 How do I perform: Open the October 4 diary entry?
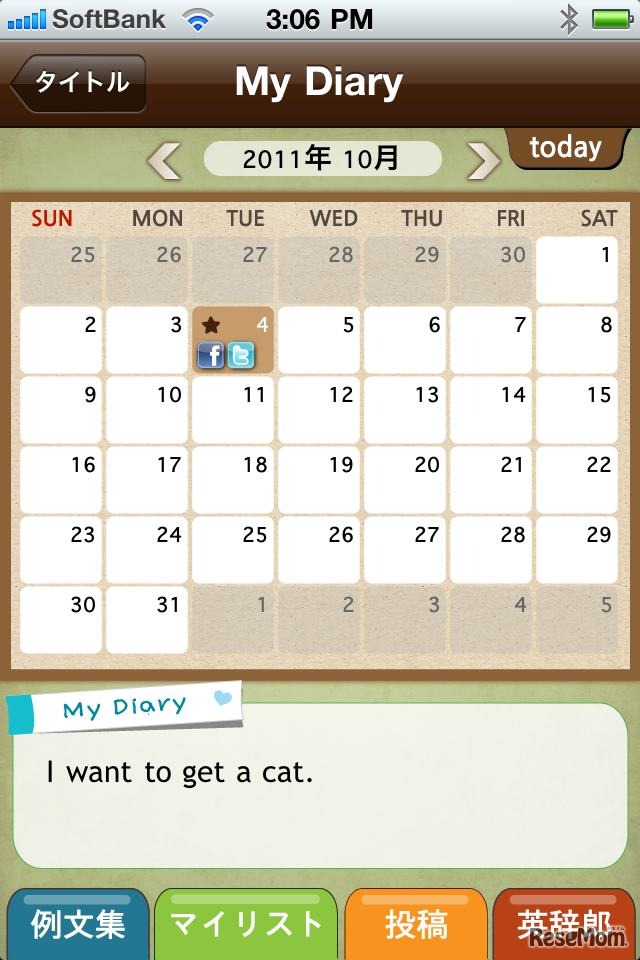coord(232,339)
